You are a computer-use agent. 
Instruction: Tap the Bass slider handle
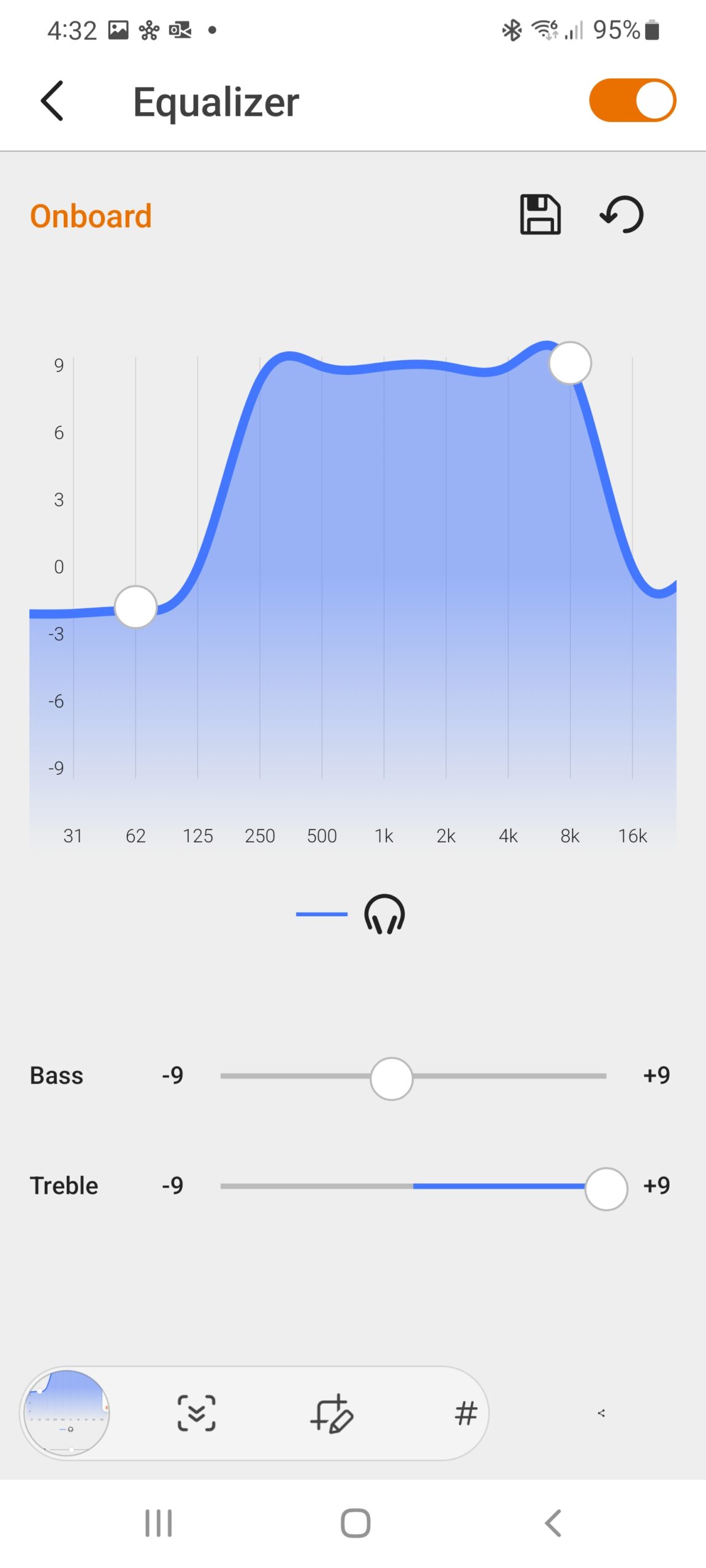click(x=391, y=1079)
